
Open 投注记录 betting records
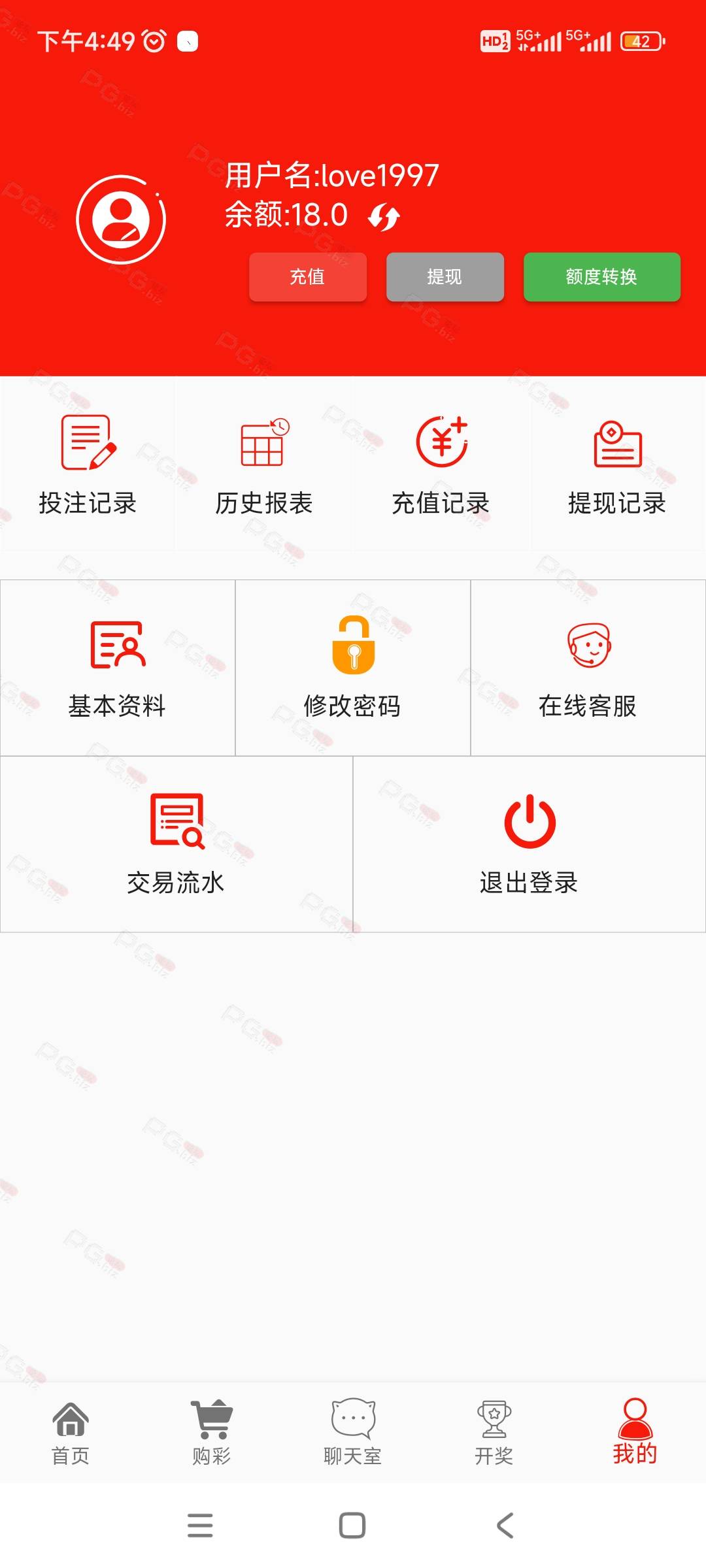click(x=88, y=465)
